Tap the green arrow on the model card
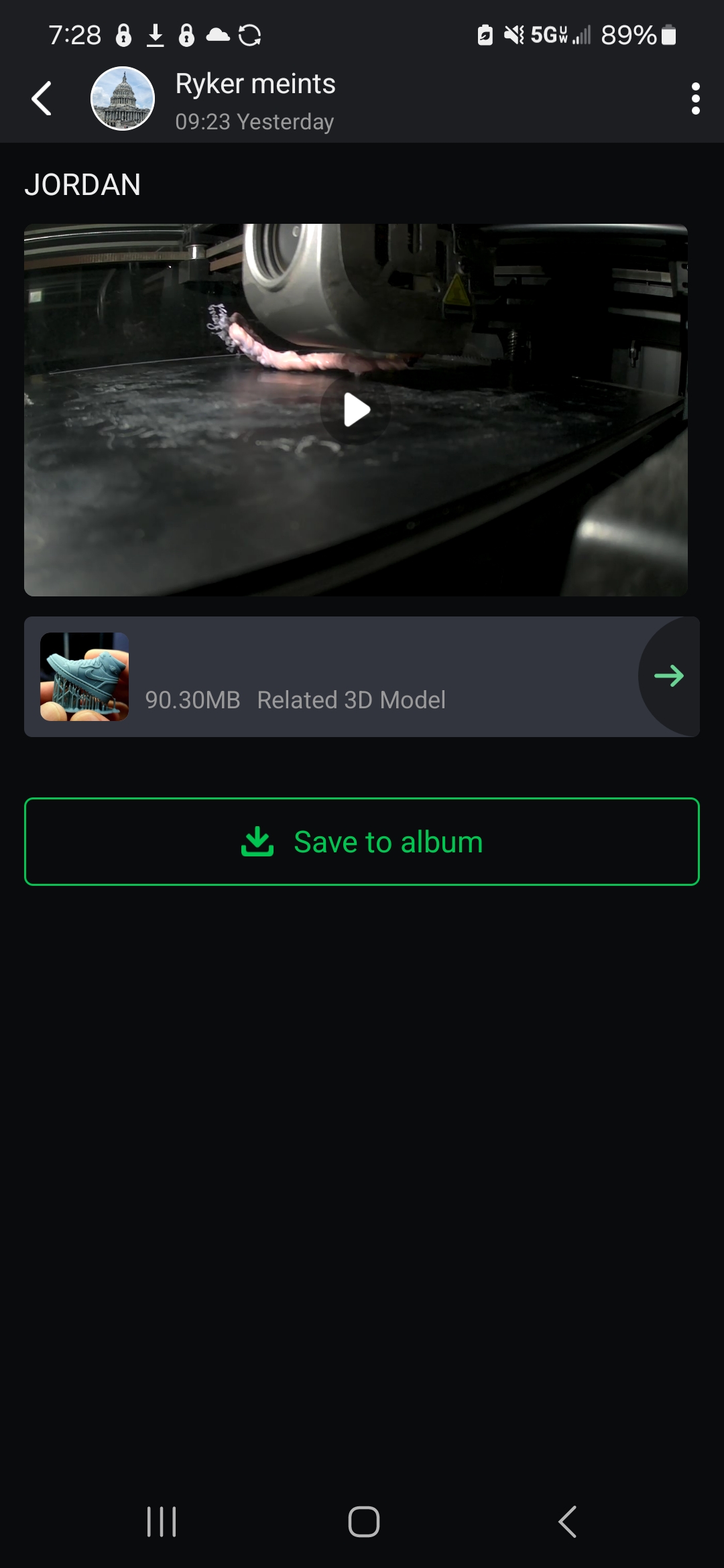The width and height of the screenshot is (724, 1568). 668,675
